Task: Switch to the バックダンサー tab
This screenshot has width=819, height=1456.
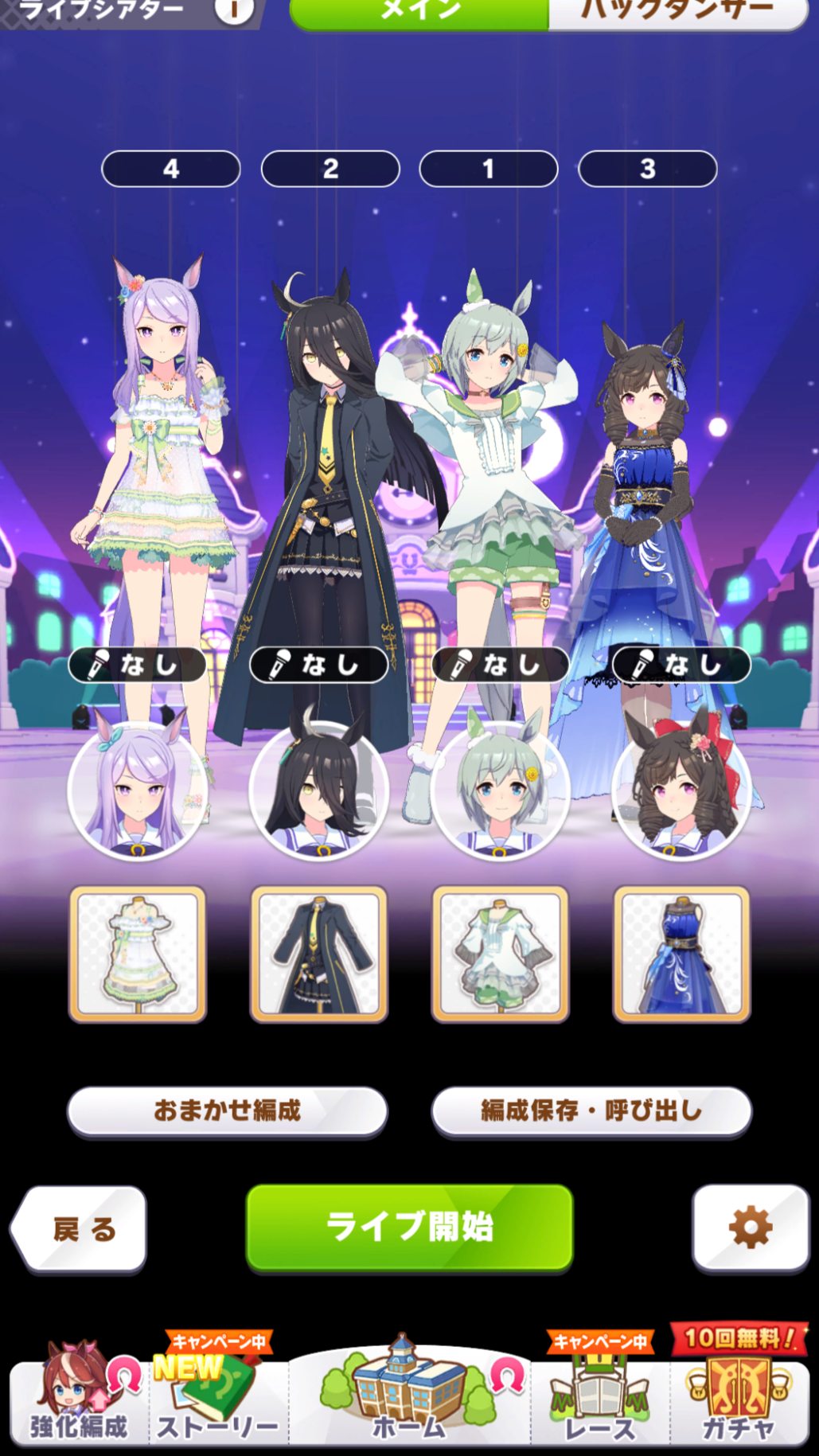Action: pos(677,12)
